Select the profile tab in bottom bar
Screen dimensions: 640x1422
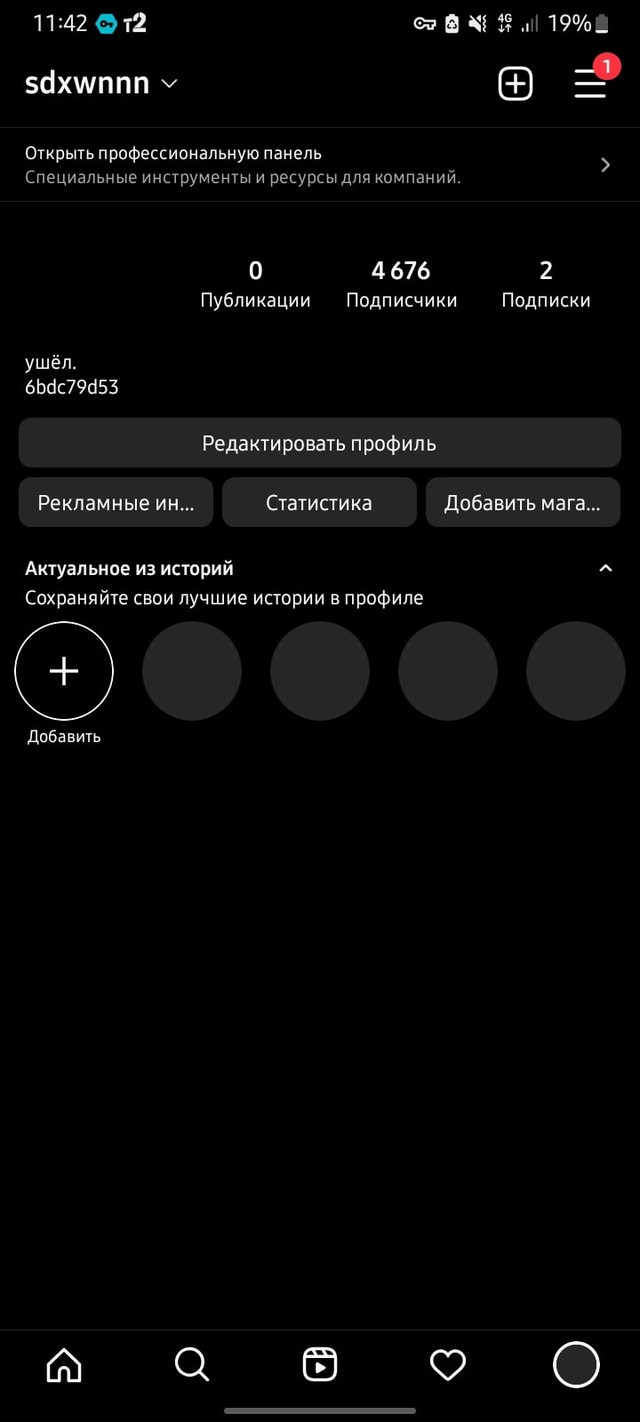pyautogui.click(x=576, y=1364)
